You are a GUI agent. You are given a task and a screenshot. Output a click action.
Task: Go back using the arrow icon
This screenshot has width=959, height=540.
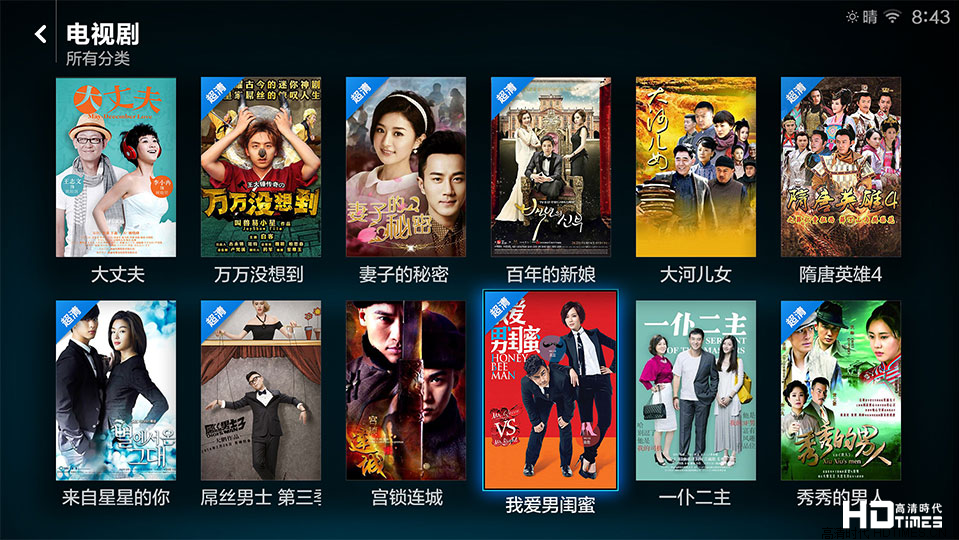click(40, 34)
